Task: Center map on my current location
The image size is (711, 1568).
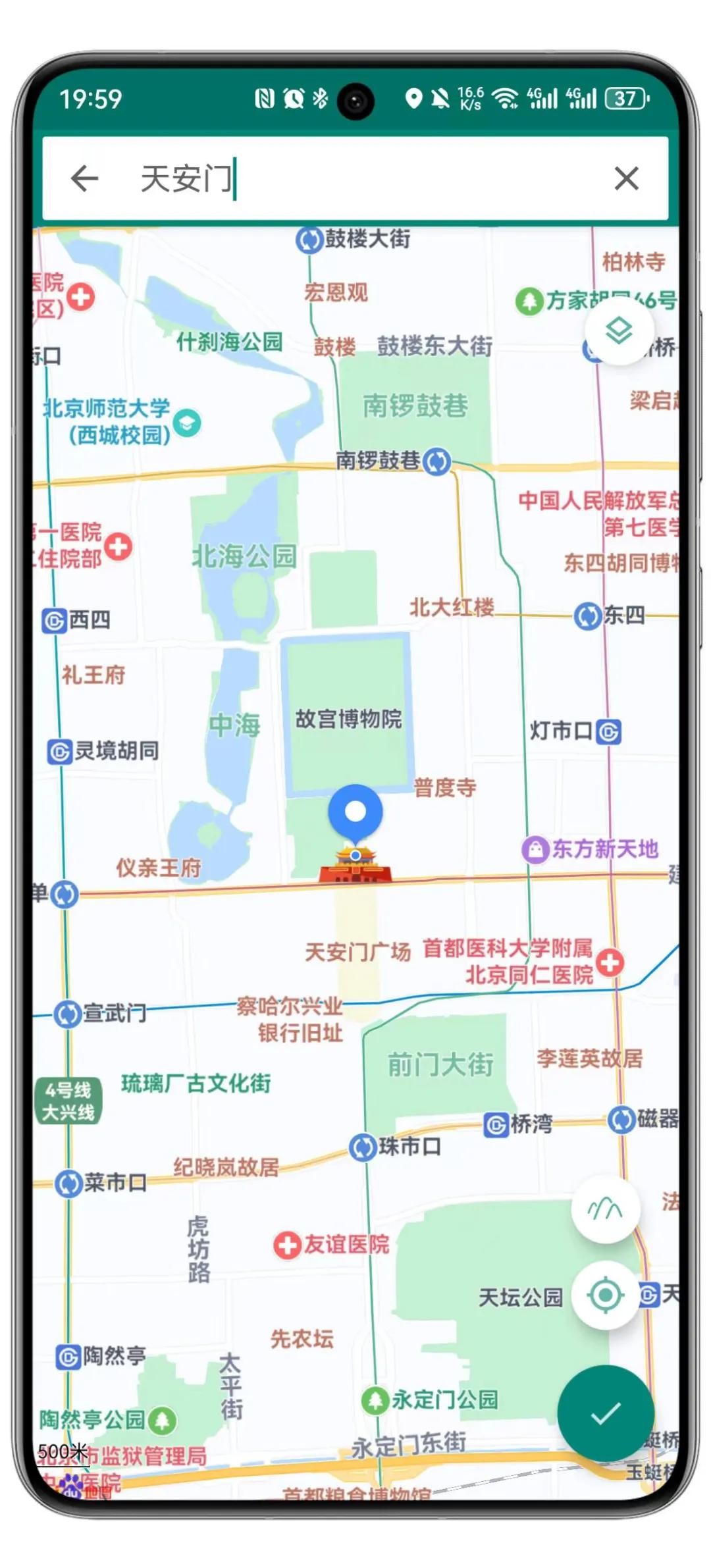Action: point(606,1295)
